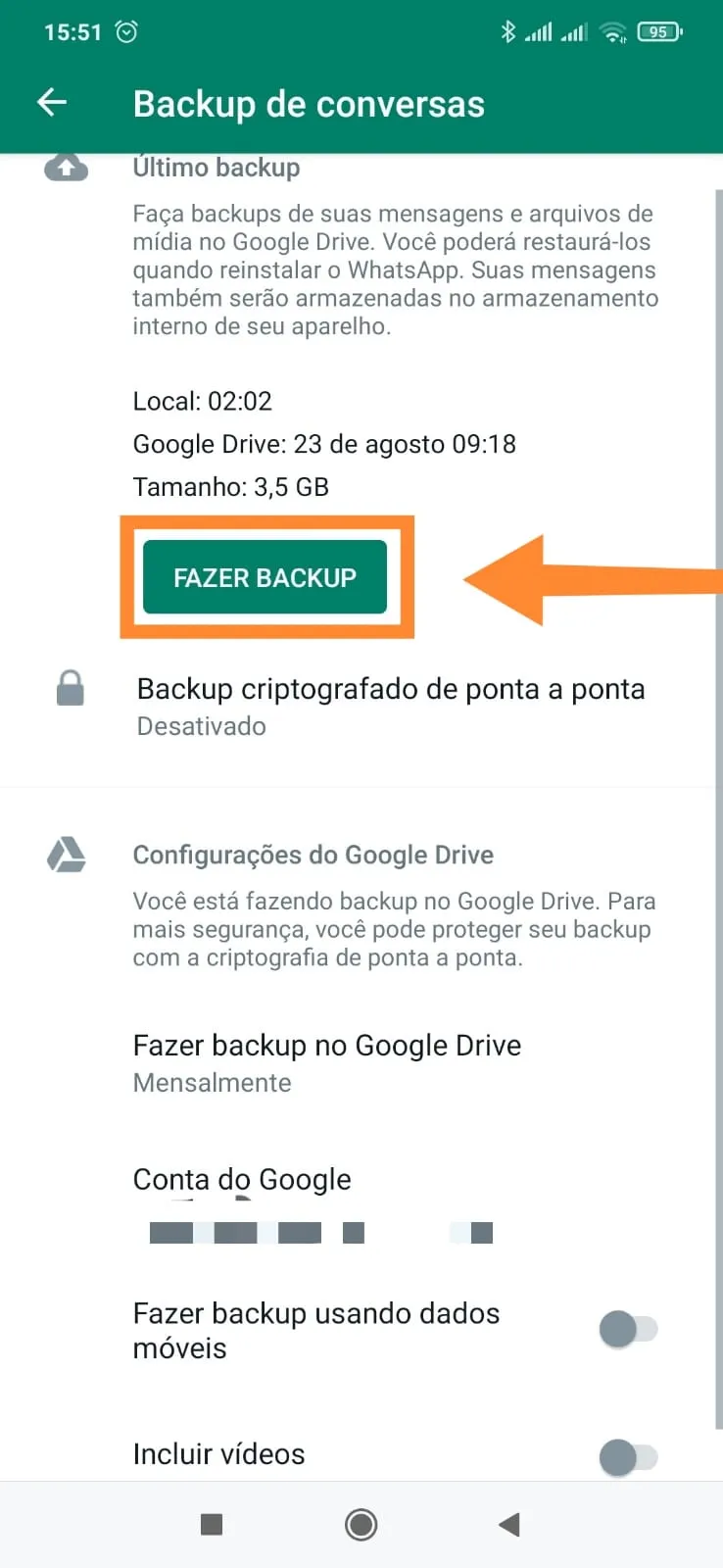Viewport: 723px width, 1568px height.
Task: Tap the alarm clock icon in status bar
Action: [x=127, y=30]
